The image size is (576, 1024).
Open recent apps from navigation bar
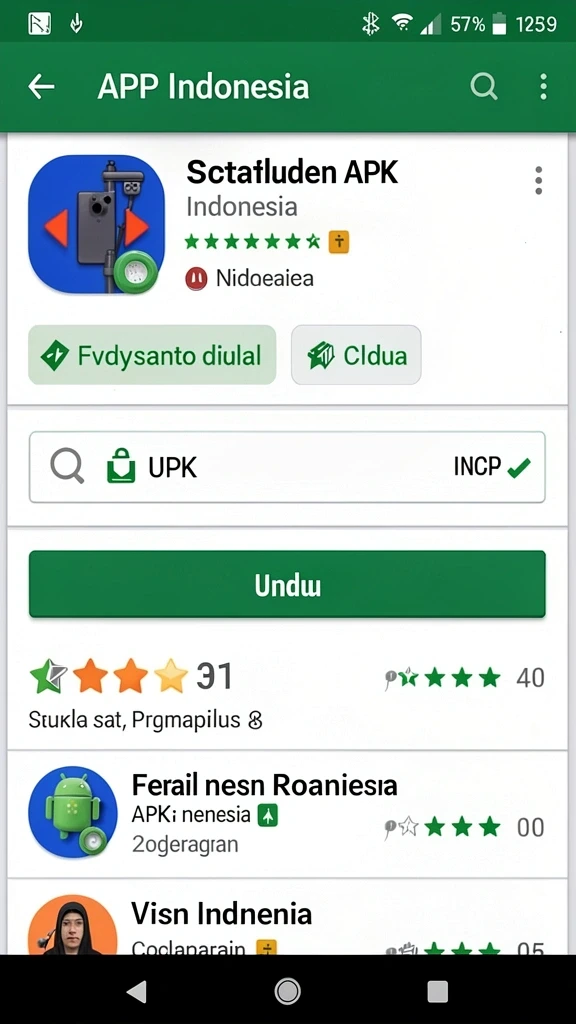pos(438,991)
